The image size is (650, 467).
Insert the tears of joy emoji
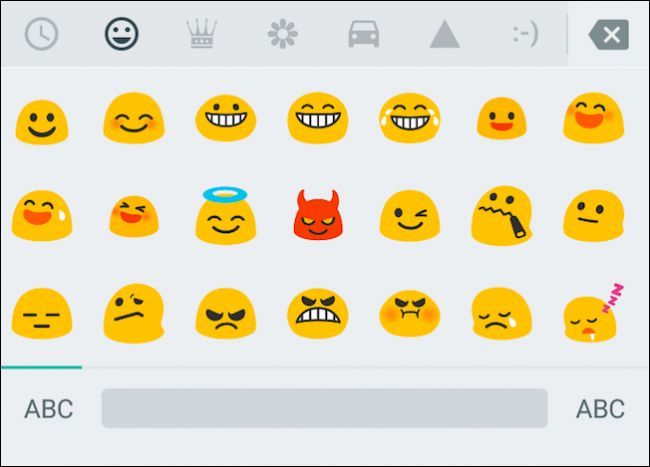[x=410, y=118]
